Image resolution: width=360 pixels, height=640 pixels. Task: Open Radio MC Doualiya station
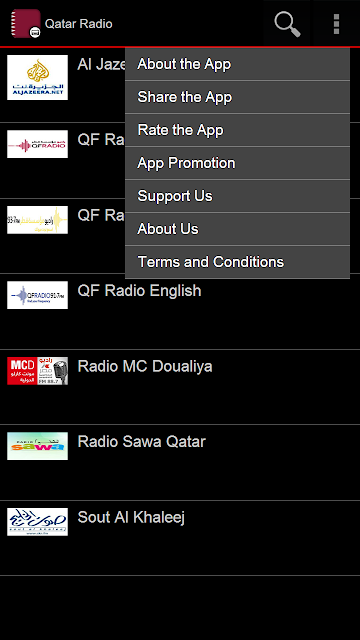[180, 387]
